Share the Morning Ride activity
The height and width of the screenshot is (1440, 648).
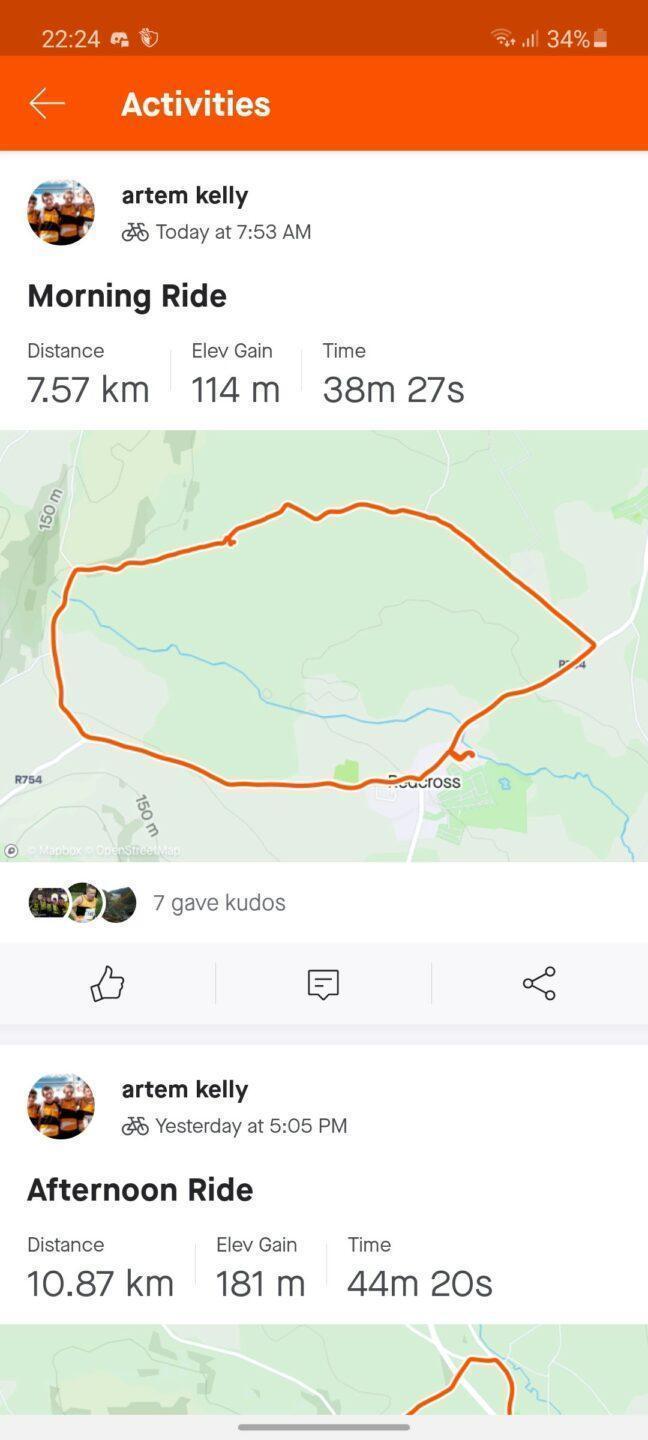(539, 984)
